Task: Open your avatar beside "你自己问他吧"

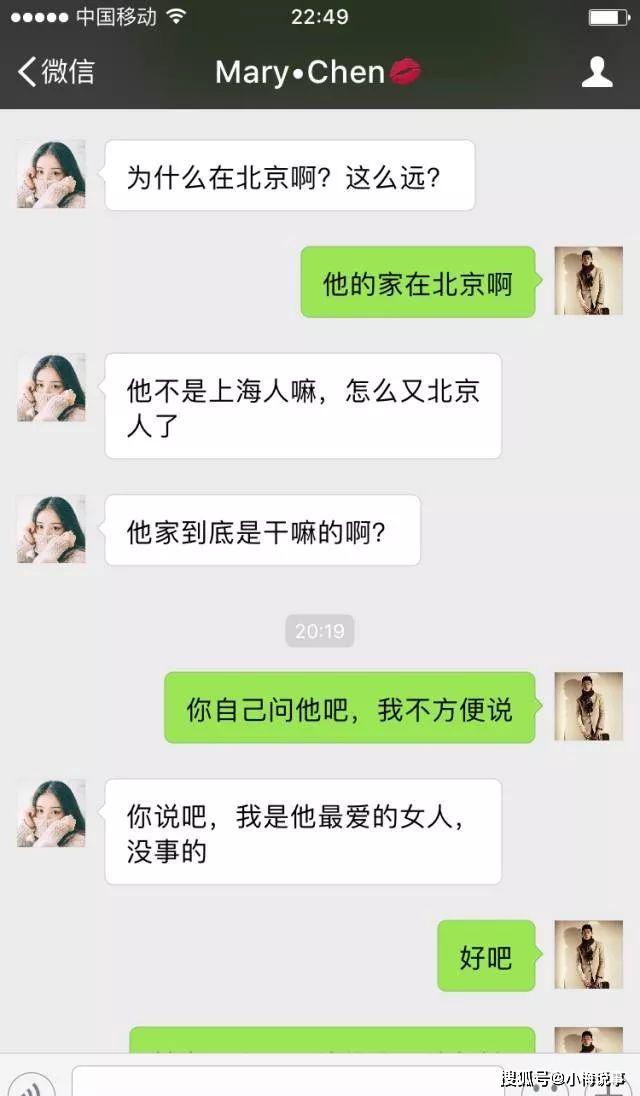Action: (x=588, y=707)
